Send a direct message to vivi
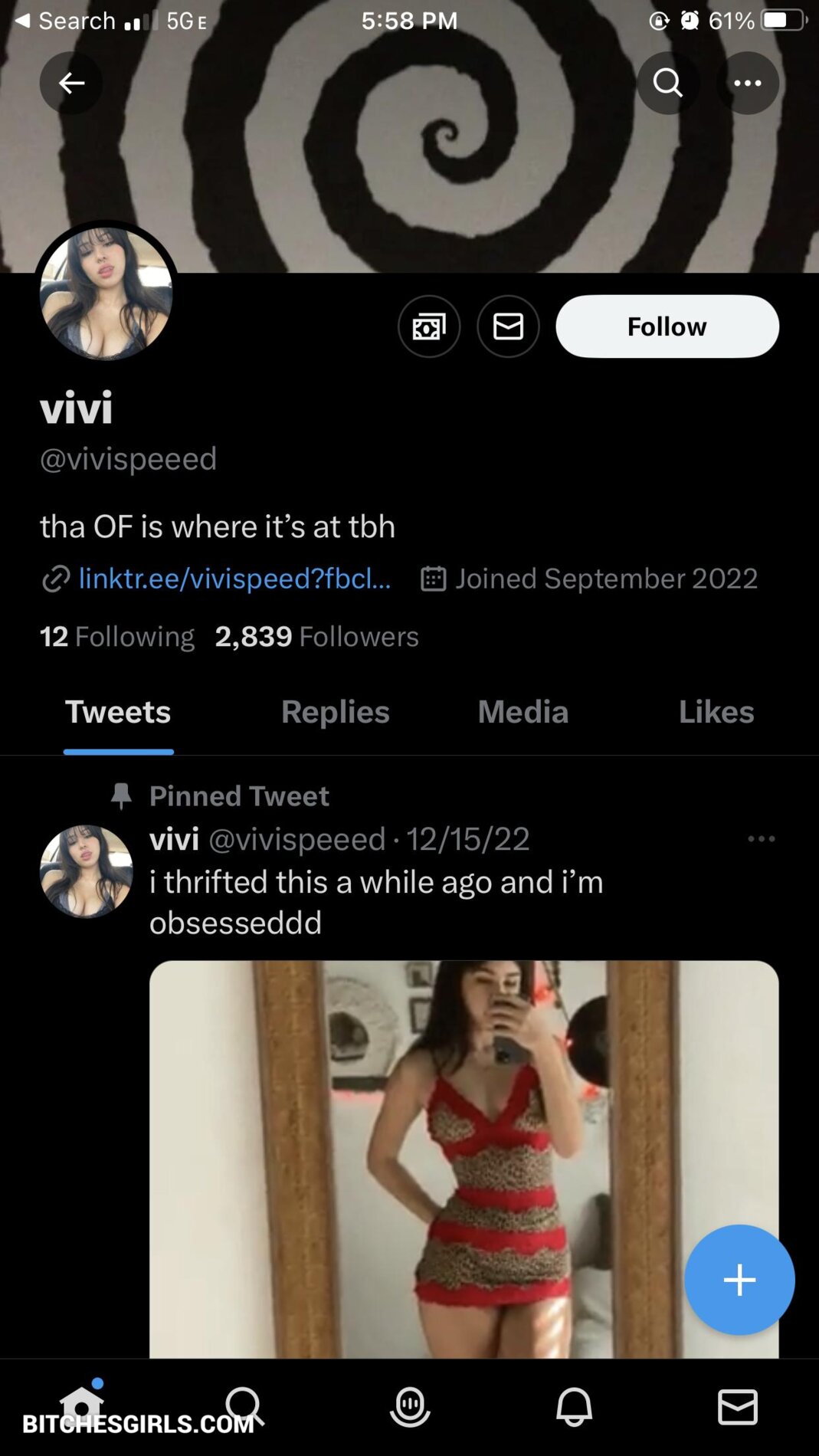The width and height of the screenshot is (819, 1456). coord(508,326)
